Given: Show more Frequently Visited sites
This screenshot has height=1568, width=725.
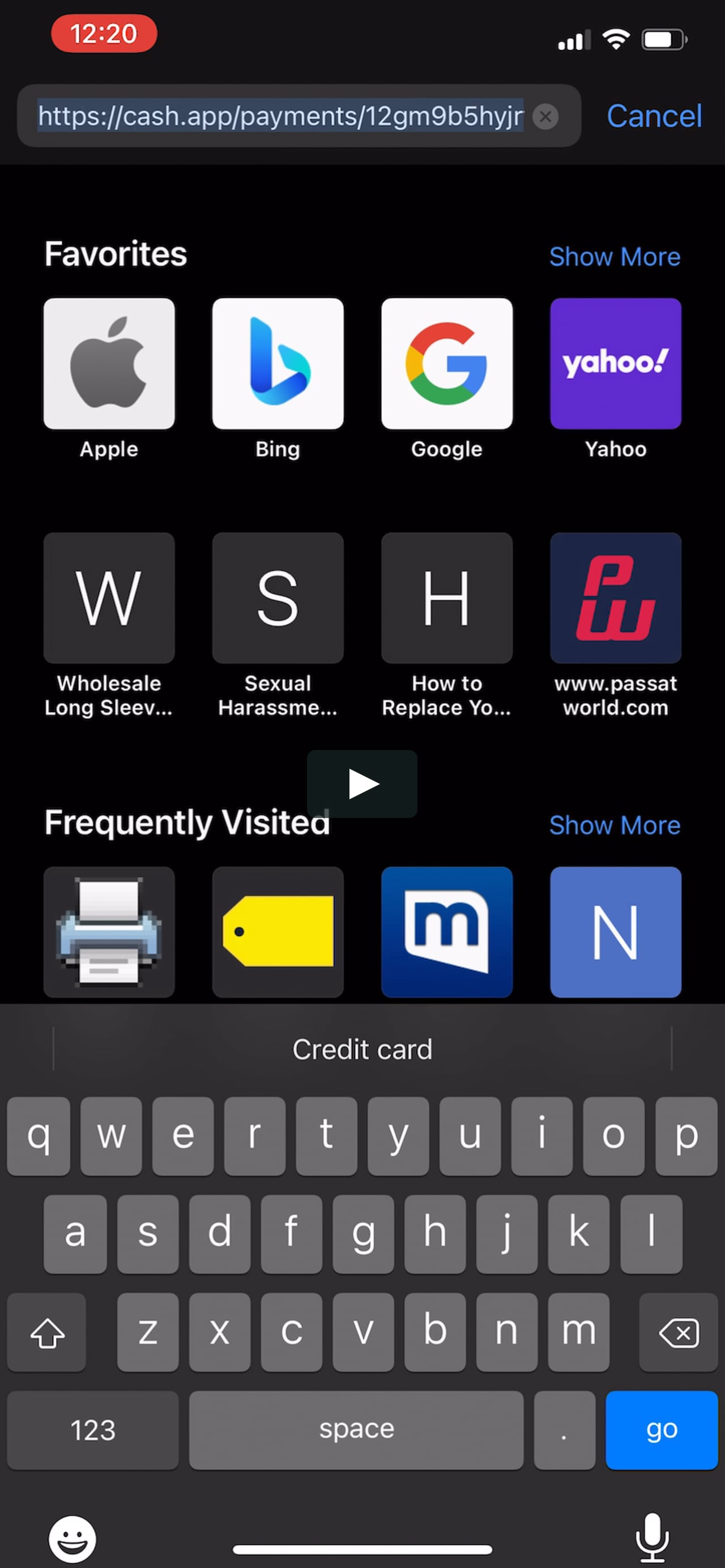Looking at the screenshot, I should (x=614, y=825).
